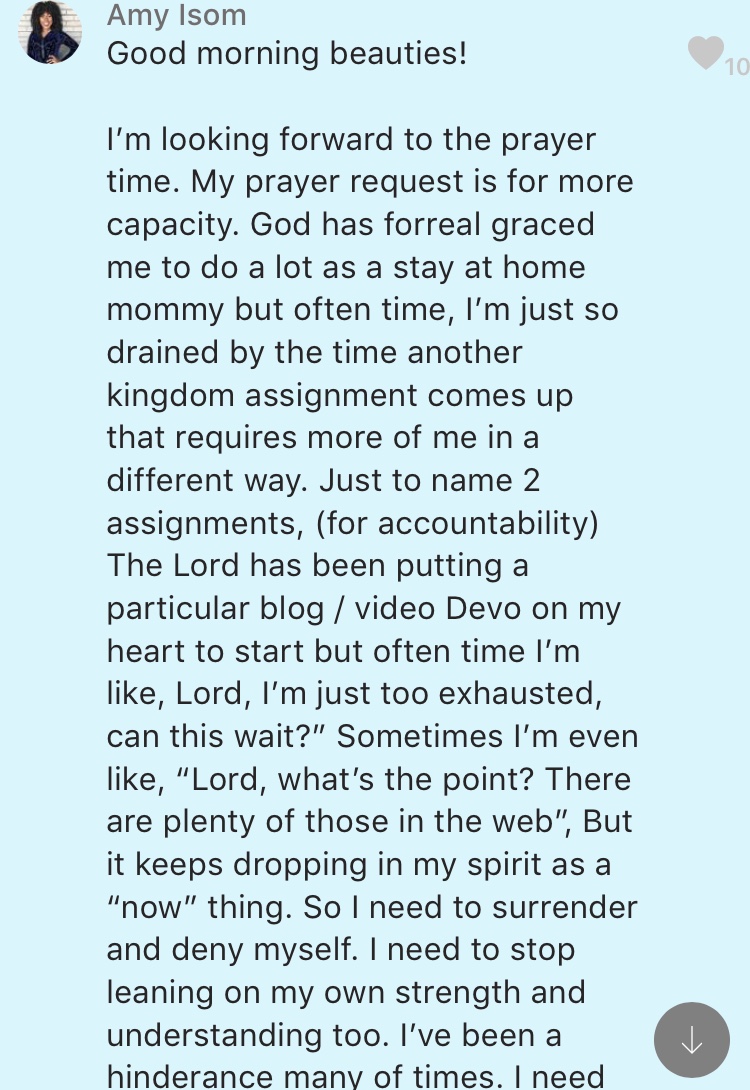Screen dimensions: 750x1090
Task: Like Amy Isom's message with the heart
Action: [x=706, y=52]
